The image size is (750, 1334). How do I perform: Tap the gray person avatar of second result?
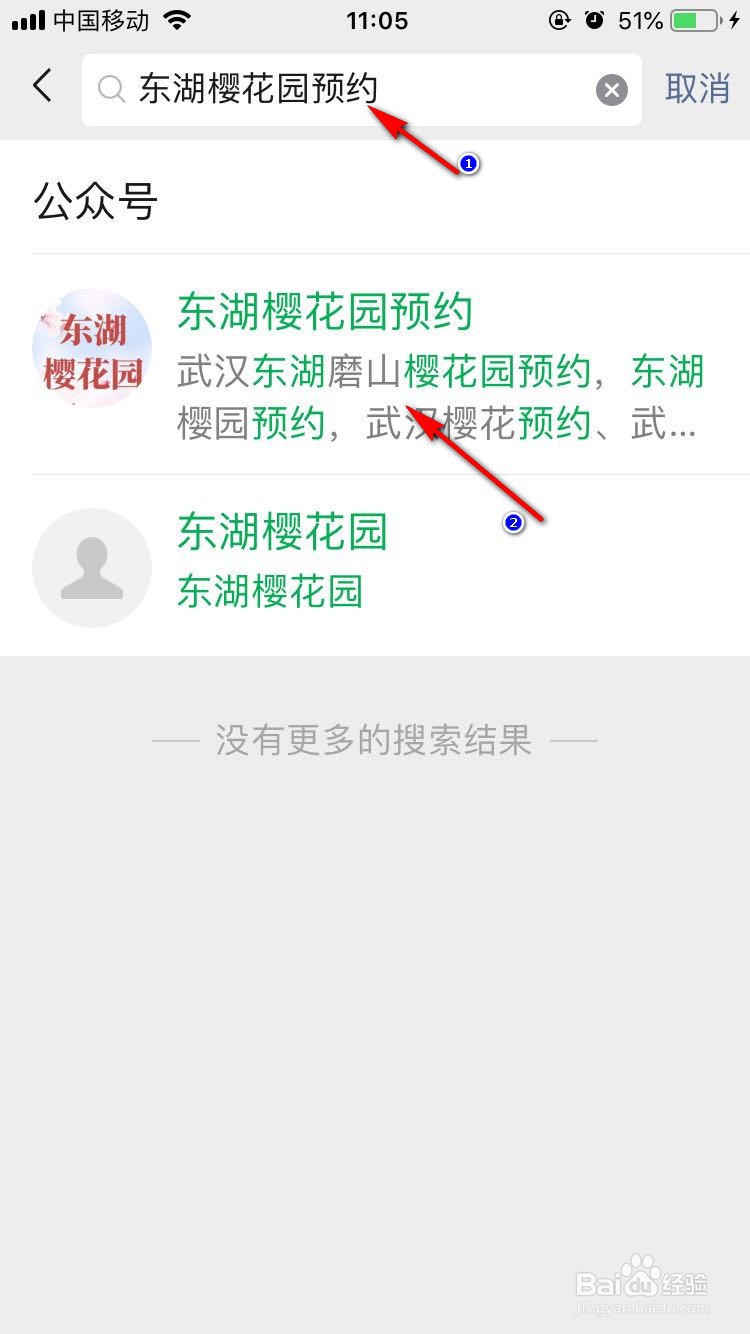(x=92, y=567)
